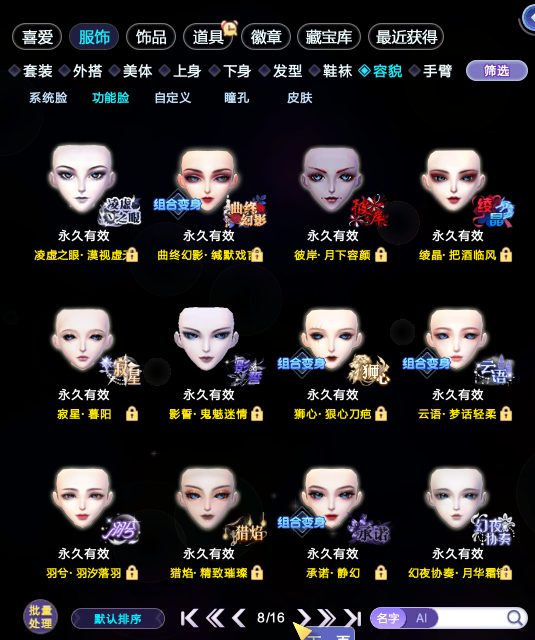Open the 徽章 tab
Screen dimensions: 535x640
click(266, 37)
